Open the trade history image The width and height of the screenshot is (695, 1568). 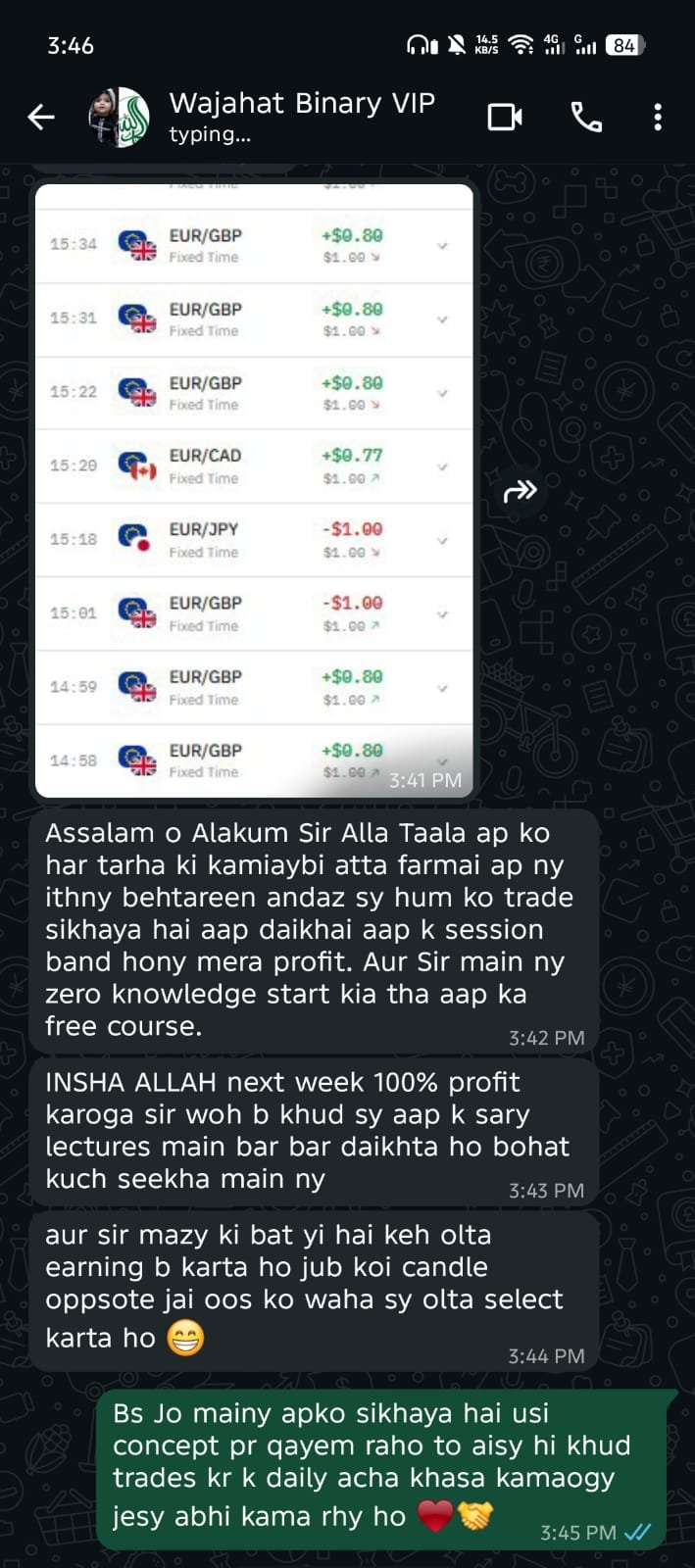pyautogui.click(x=254, y=490)
